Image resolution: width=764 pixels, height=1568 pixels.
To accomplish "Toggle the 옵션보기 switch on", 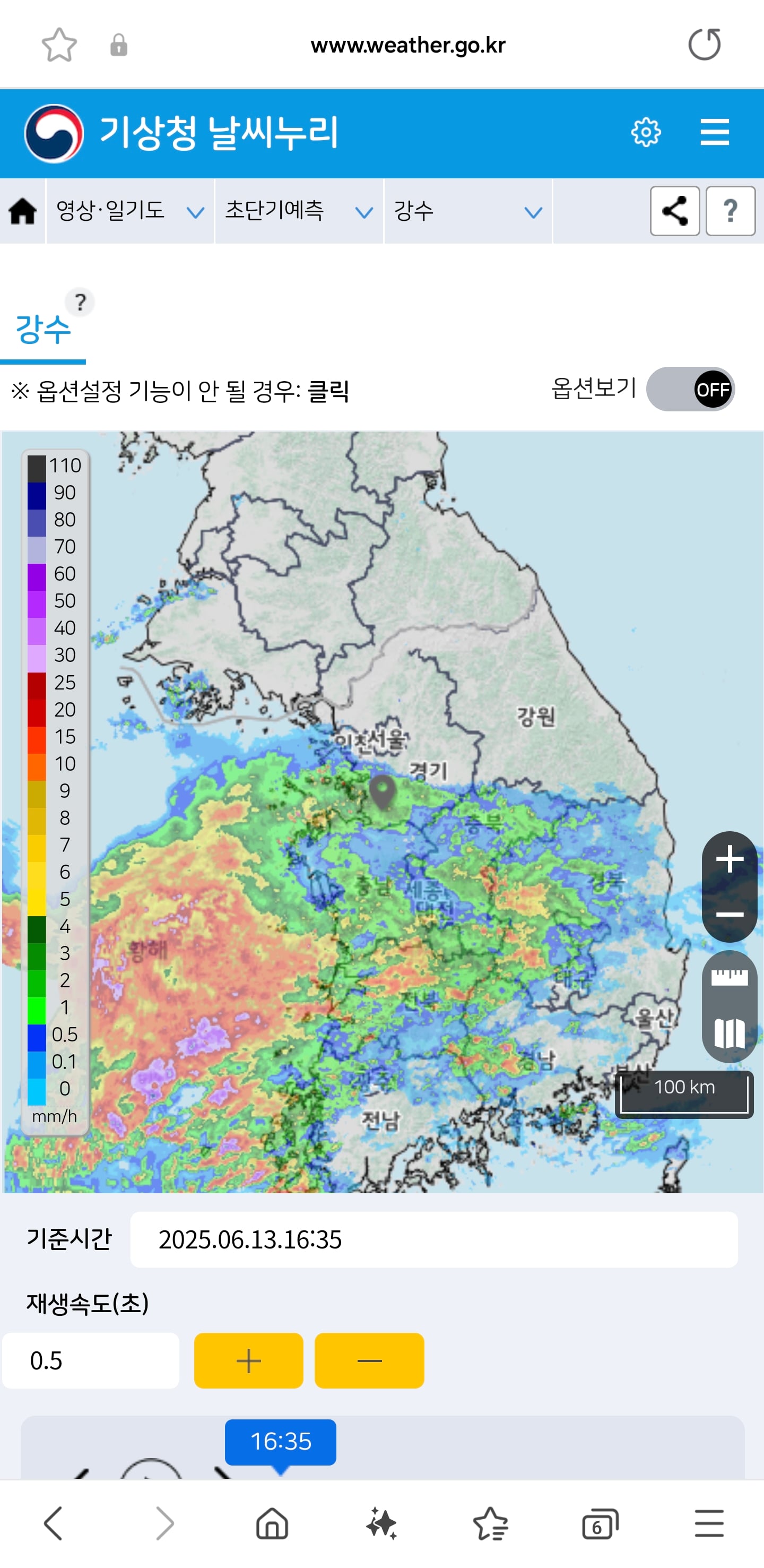I will point(690,389).
